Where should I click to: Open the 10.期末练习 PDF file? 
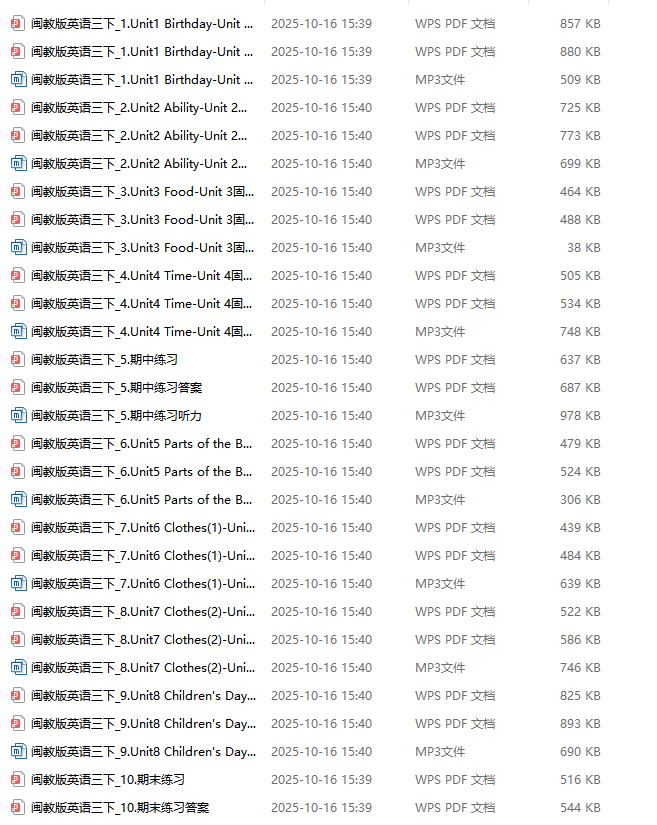(108, 780)
